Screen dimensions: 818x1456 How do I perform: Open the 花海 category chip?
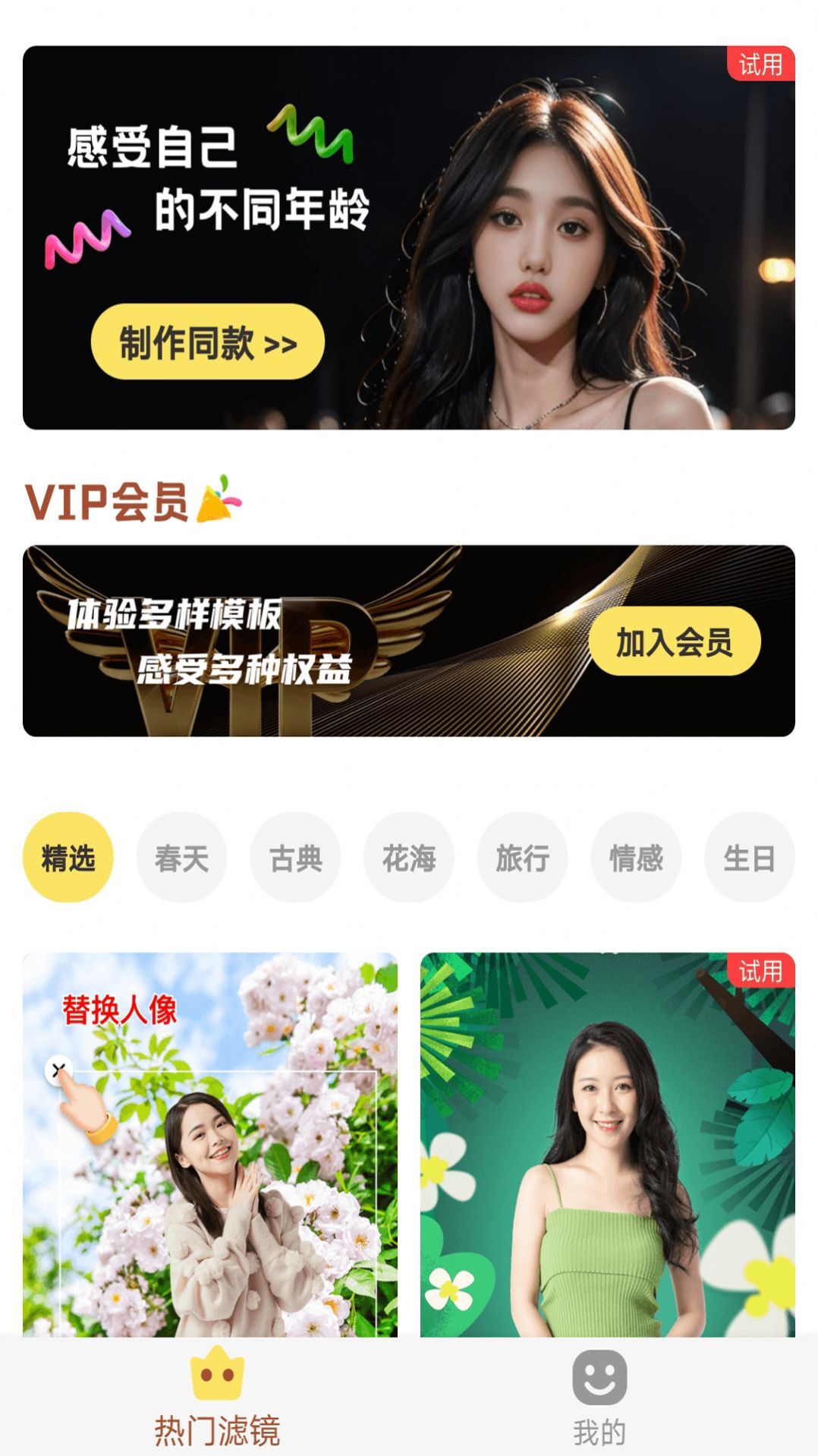[x=409, y=858]
